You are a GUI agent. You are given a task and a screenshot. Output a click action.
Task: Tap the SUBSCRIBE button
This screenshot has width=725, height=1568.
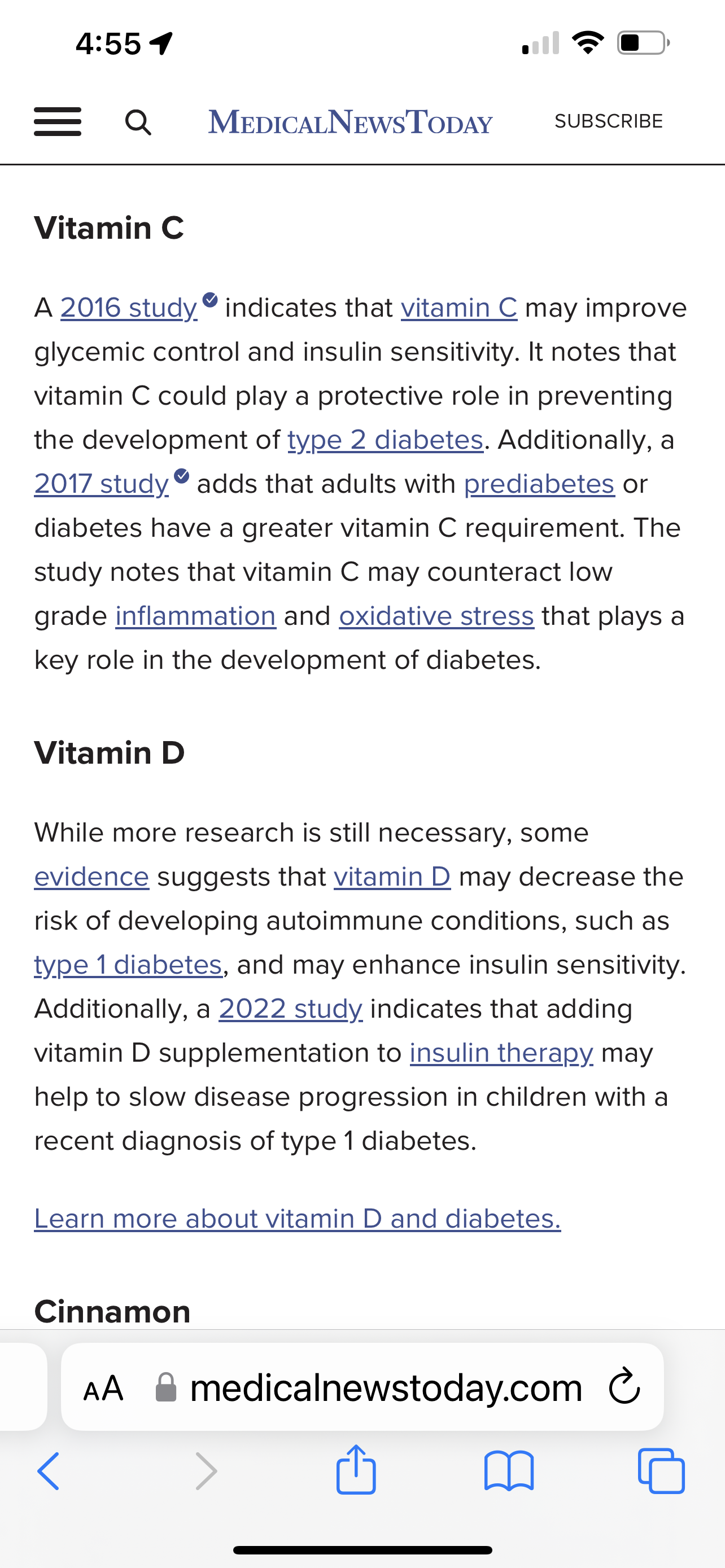click(x=608, y=121)
